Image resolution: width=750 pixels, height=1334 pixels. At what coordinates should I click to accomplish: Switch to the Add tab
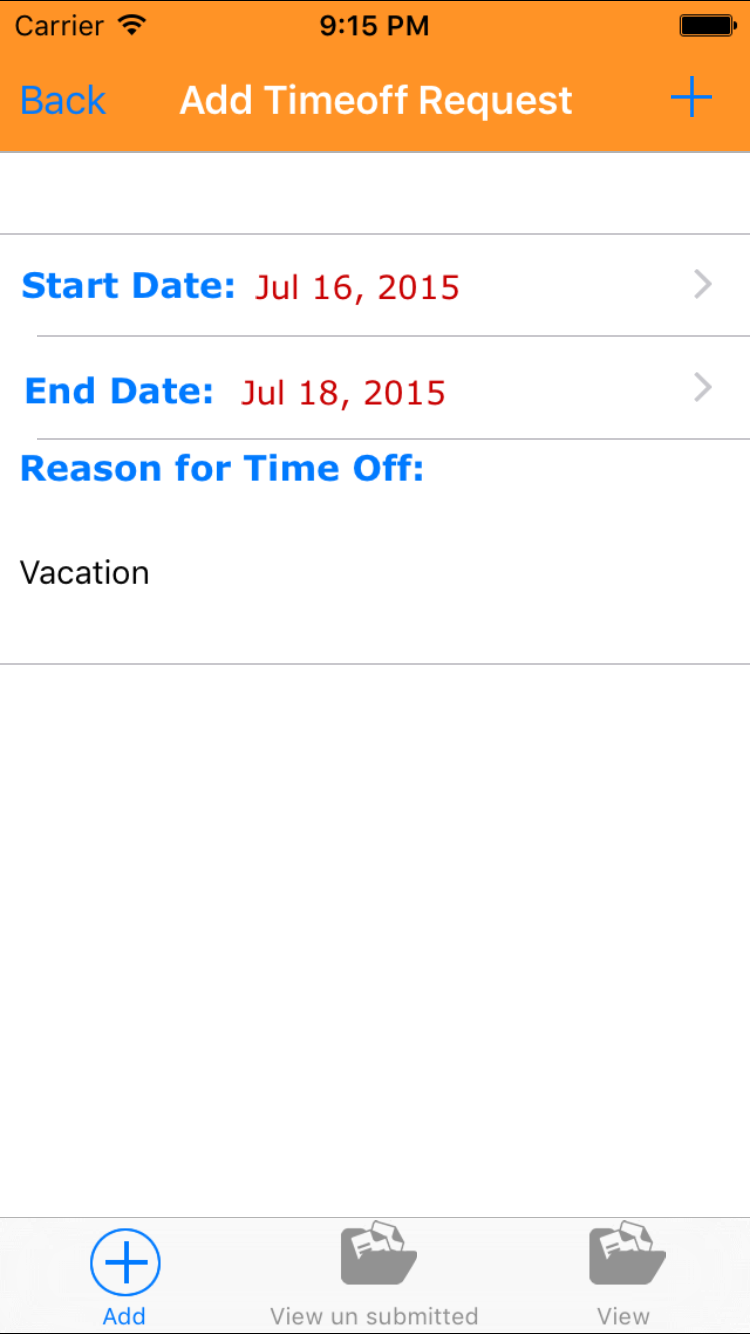(125, 1276)
